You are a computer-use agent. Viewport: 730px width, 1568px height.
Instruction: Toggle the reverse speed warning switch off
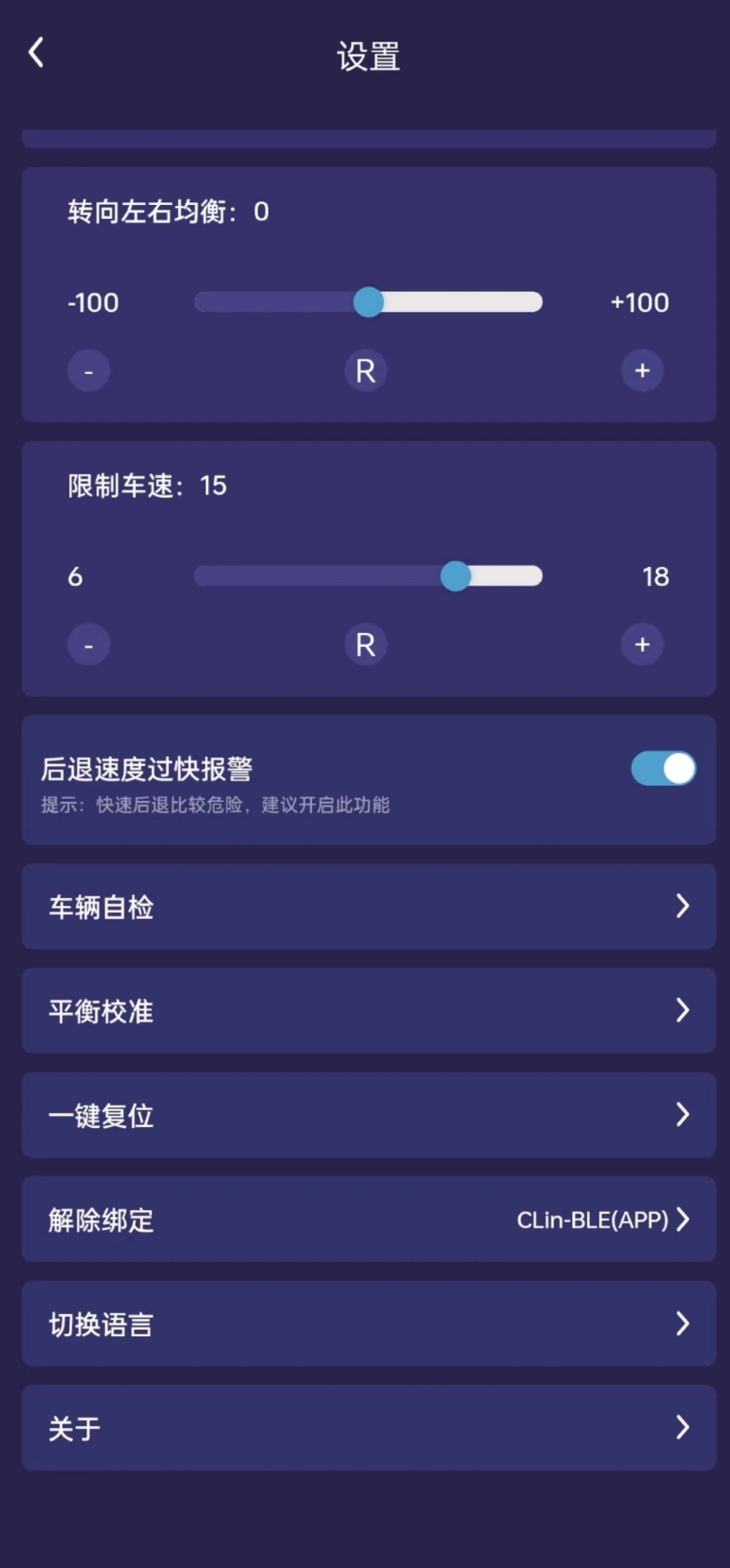[662, 768]
